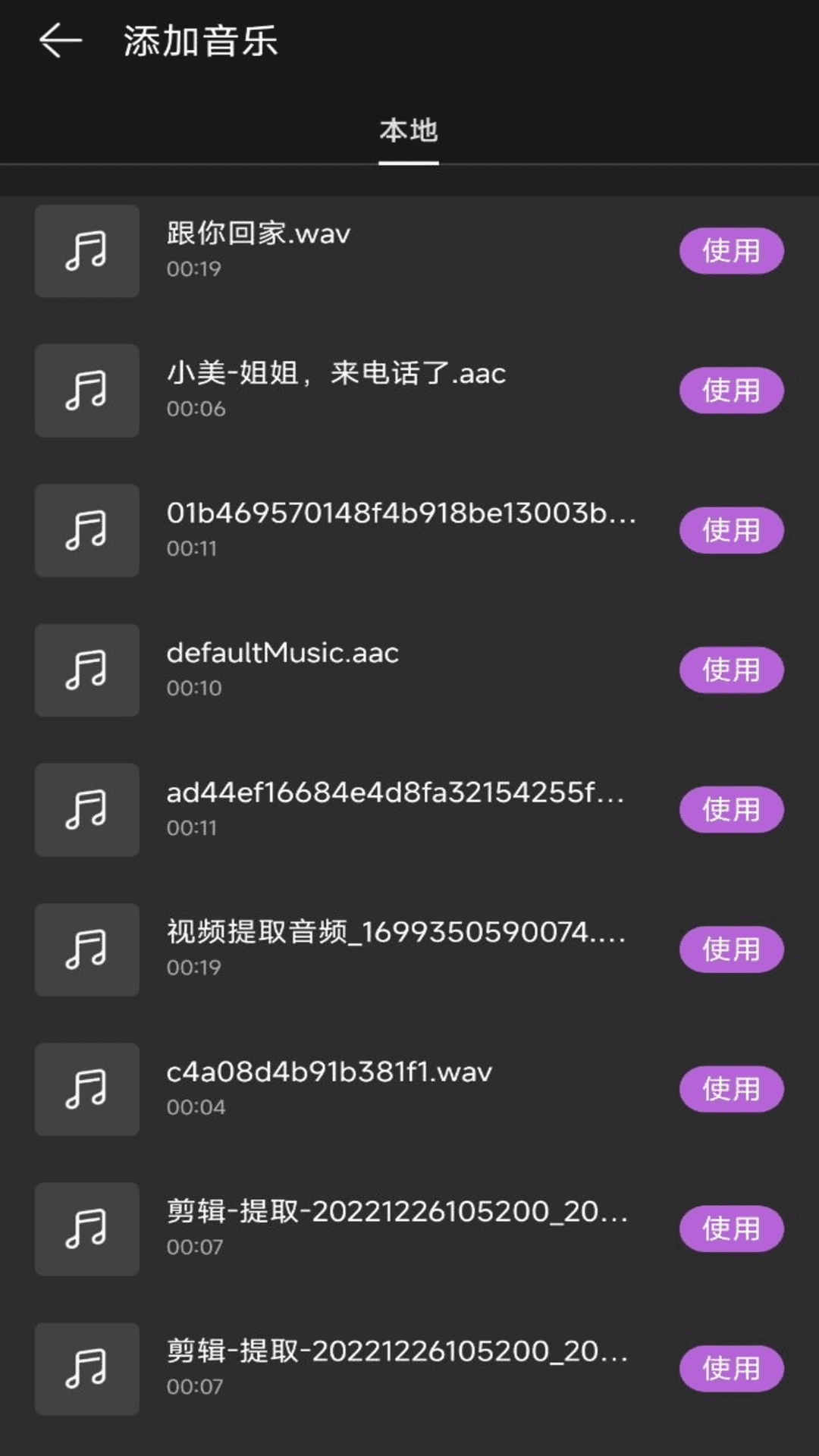
Task: Click the 添加音乐 title text
Action: click(200, 42)
